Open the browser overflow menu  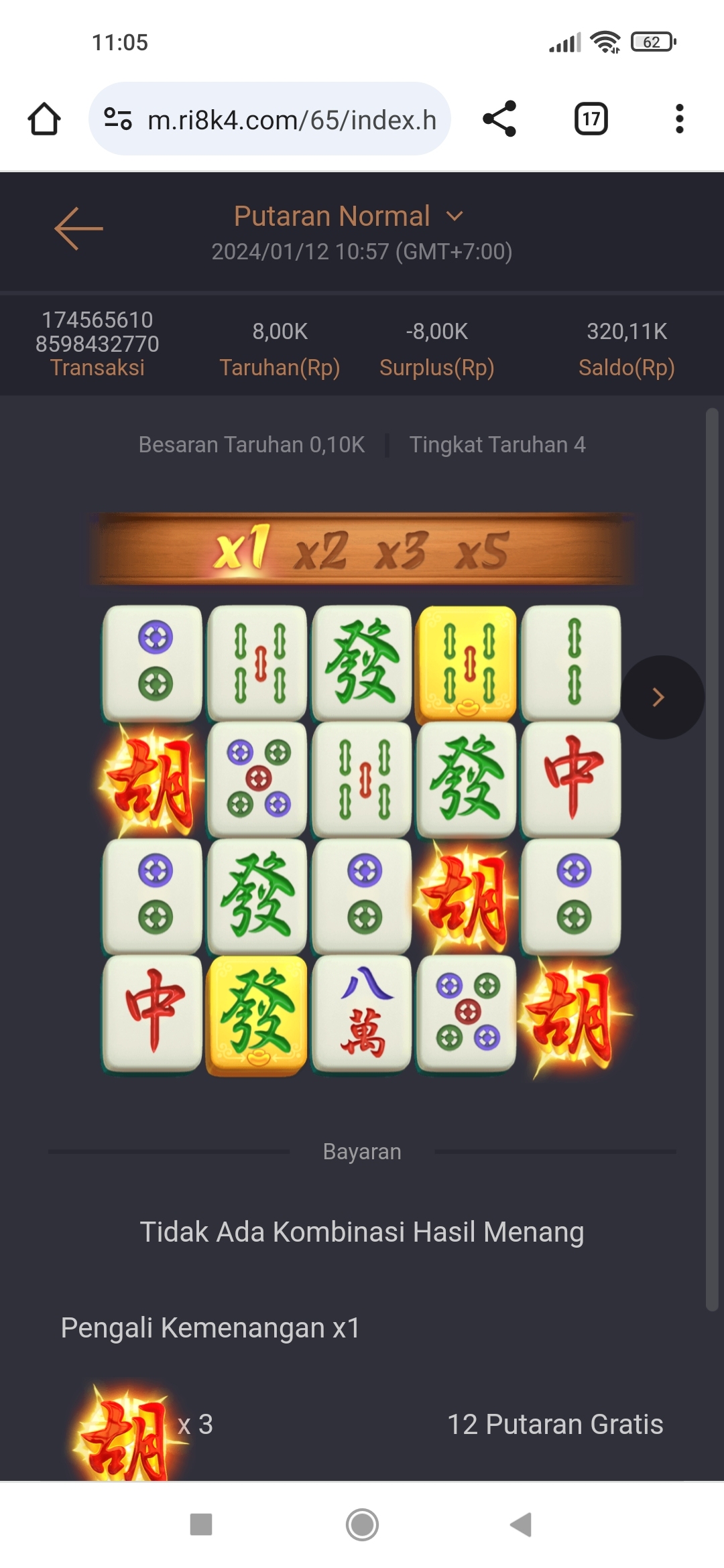click(679, 119)
